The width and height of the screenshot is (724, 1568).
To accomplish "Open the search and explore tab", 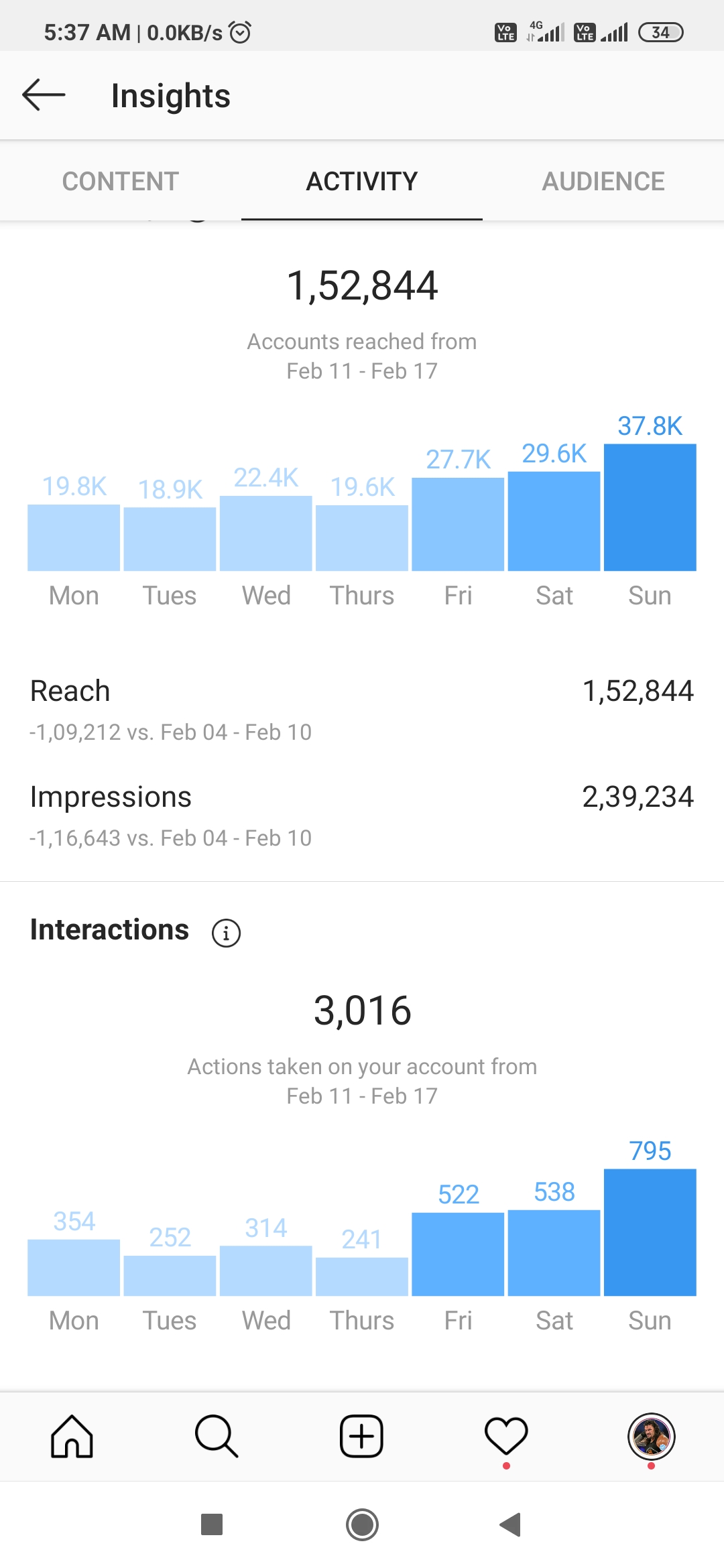I will tap(217, 1436).
